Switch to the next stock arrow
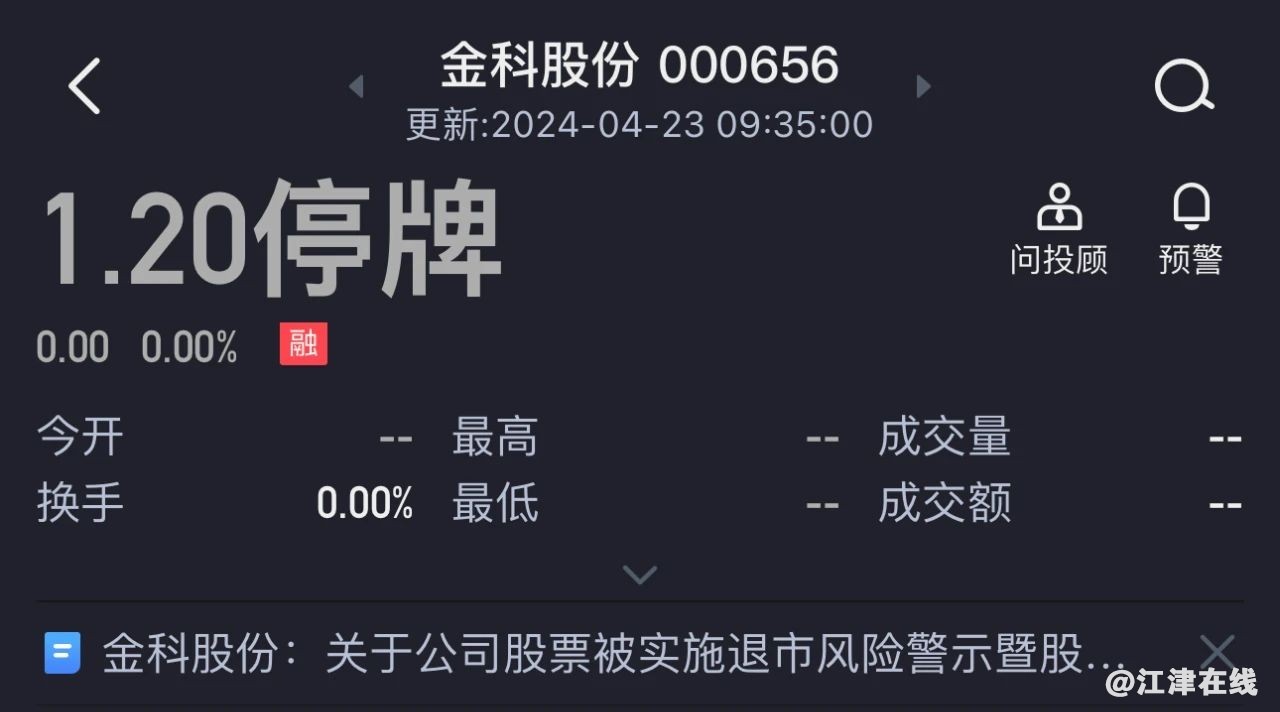 (923, 87)
